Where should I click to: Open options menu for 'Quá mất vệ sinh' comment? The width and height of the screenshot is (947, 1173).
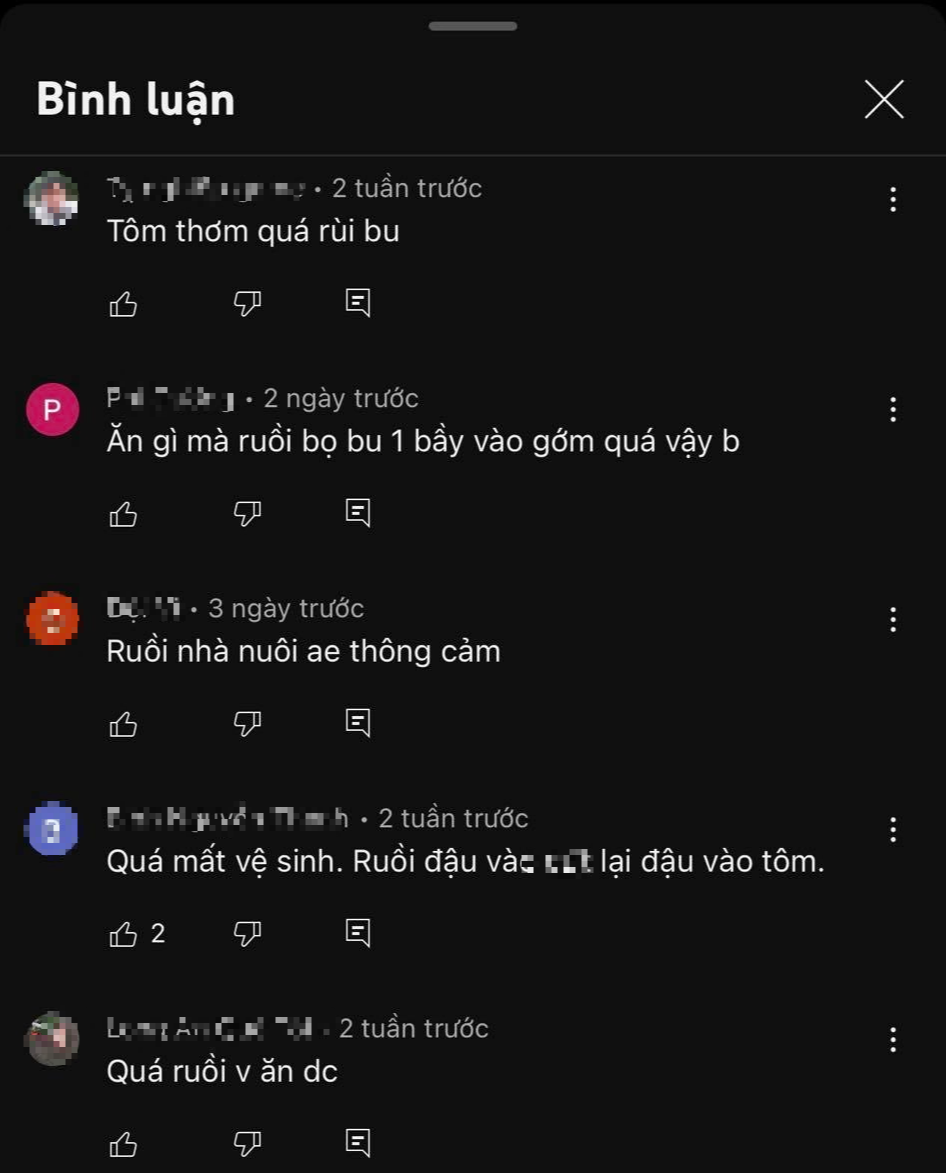[x=893, y=829]
